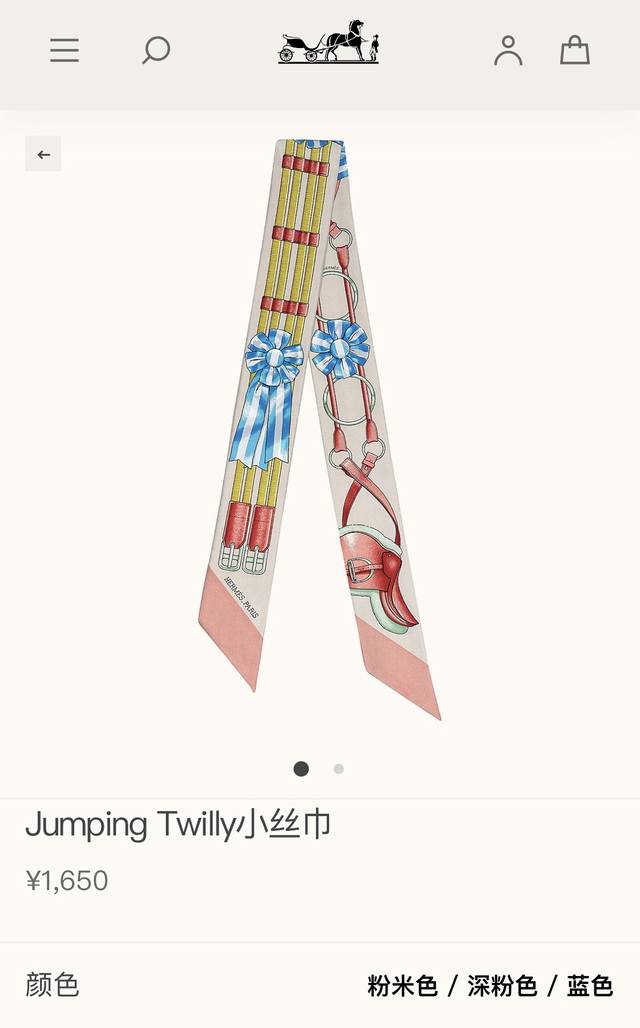Go to the Hermès logo homepage

pyautogui.click(x=328, y=43)
